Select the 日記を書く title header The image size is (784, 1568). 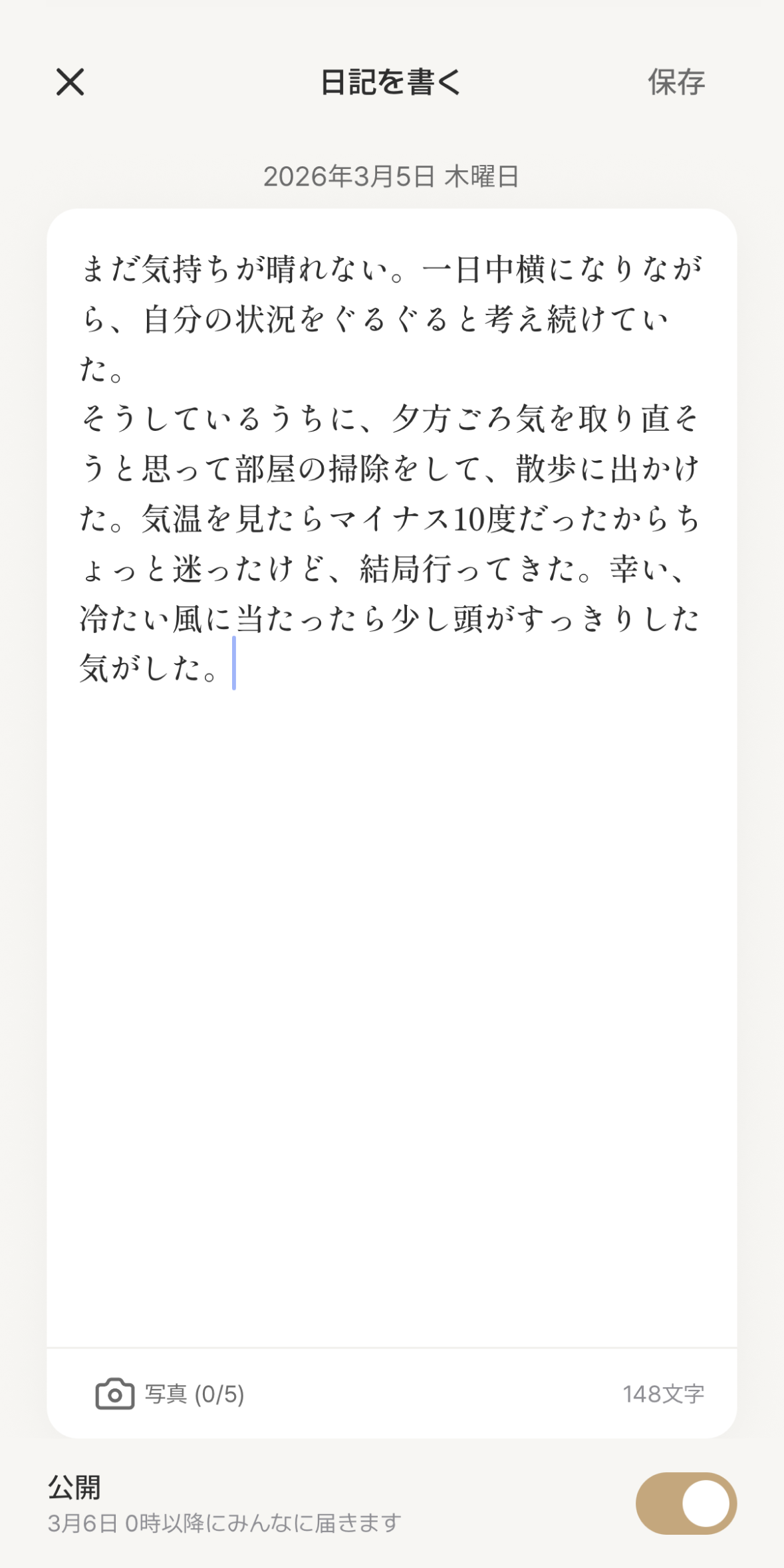pos(392,83)
